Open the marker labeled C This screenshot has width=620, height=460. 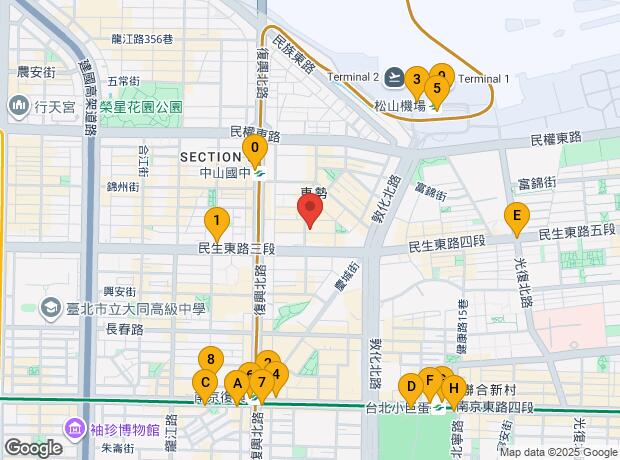(203, 381)
